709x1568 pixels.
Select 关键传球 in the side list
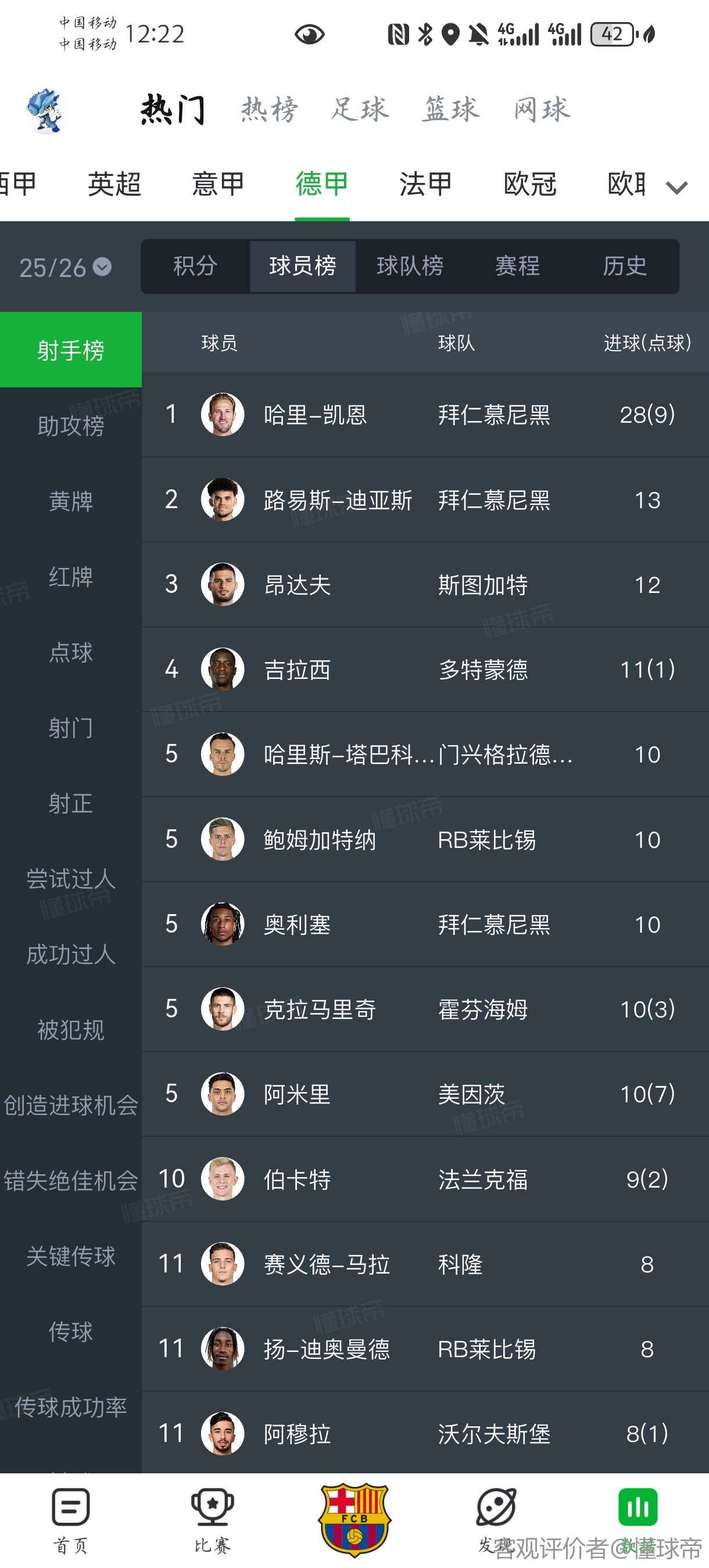(71, 1256)
